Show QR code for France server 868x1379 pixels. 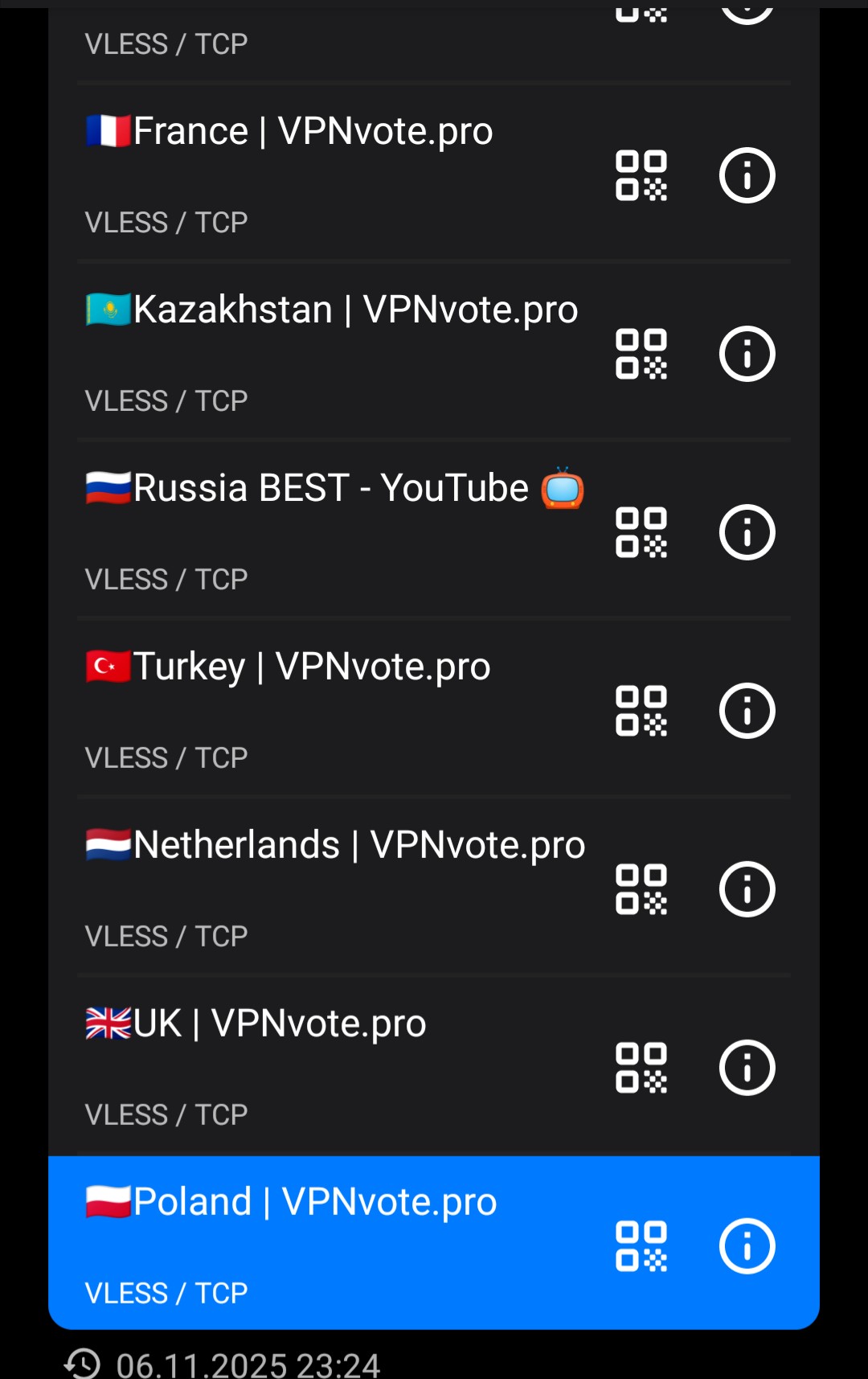[x=641, y=175]
